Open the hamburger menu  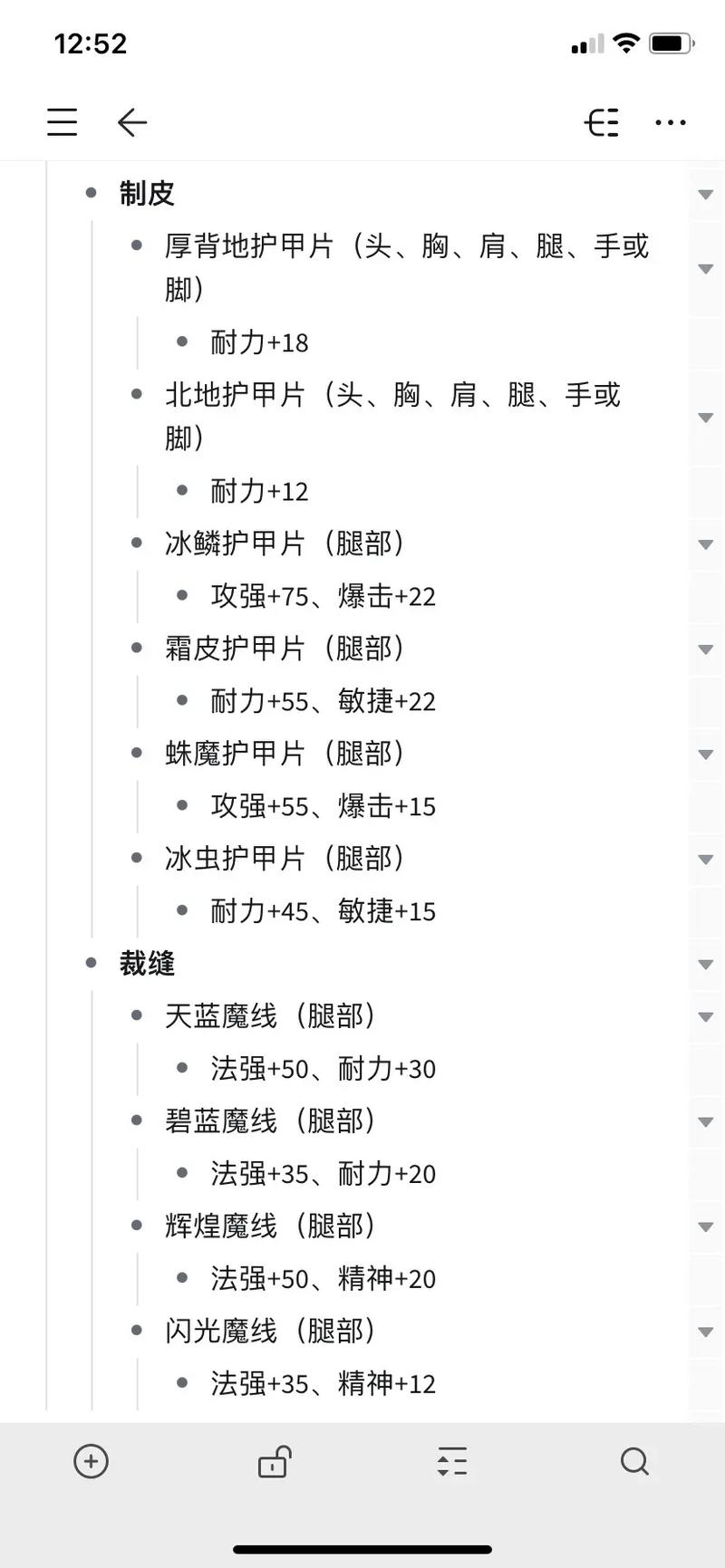(x=62, y=121)
